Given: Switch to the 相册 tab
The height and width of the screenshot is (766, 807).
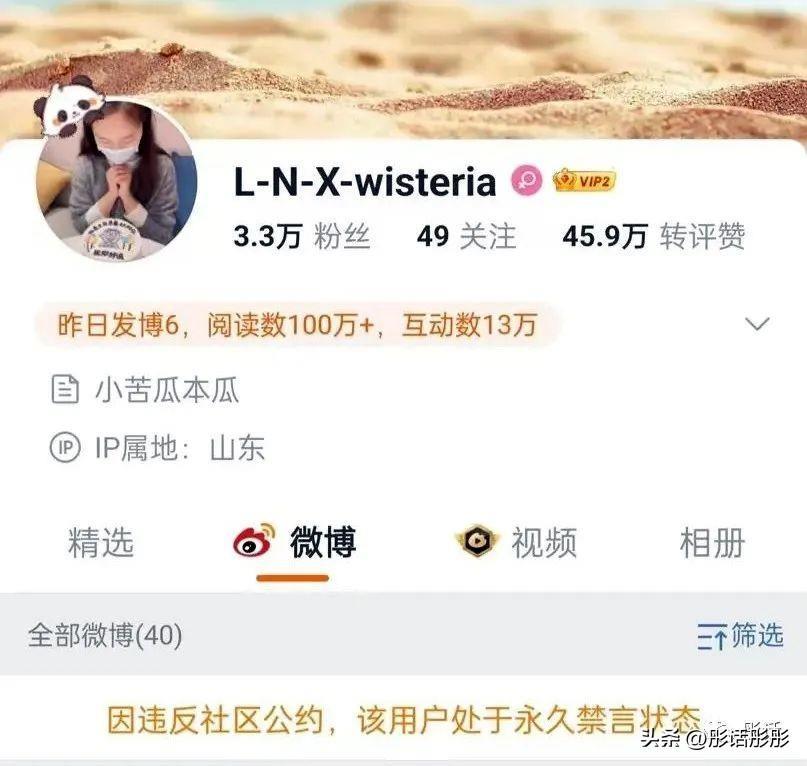Looking at the screenshot, I should point(712,542).
